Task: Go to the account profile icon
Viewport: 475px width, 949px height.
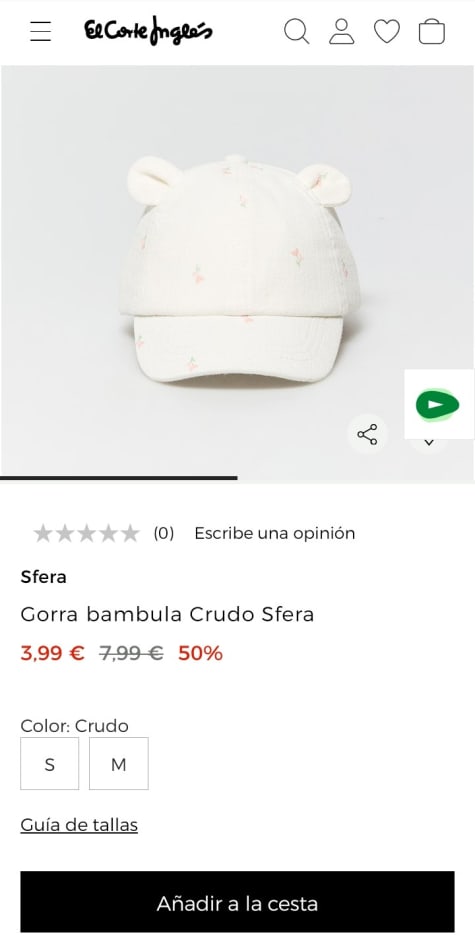Action: (x=342, y=31)
